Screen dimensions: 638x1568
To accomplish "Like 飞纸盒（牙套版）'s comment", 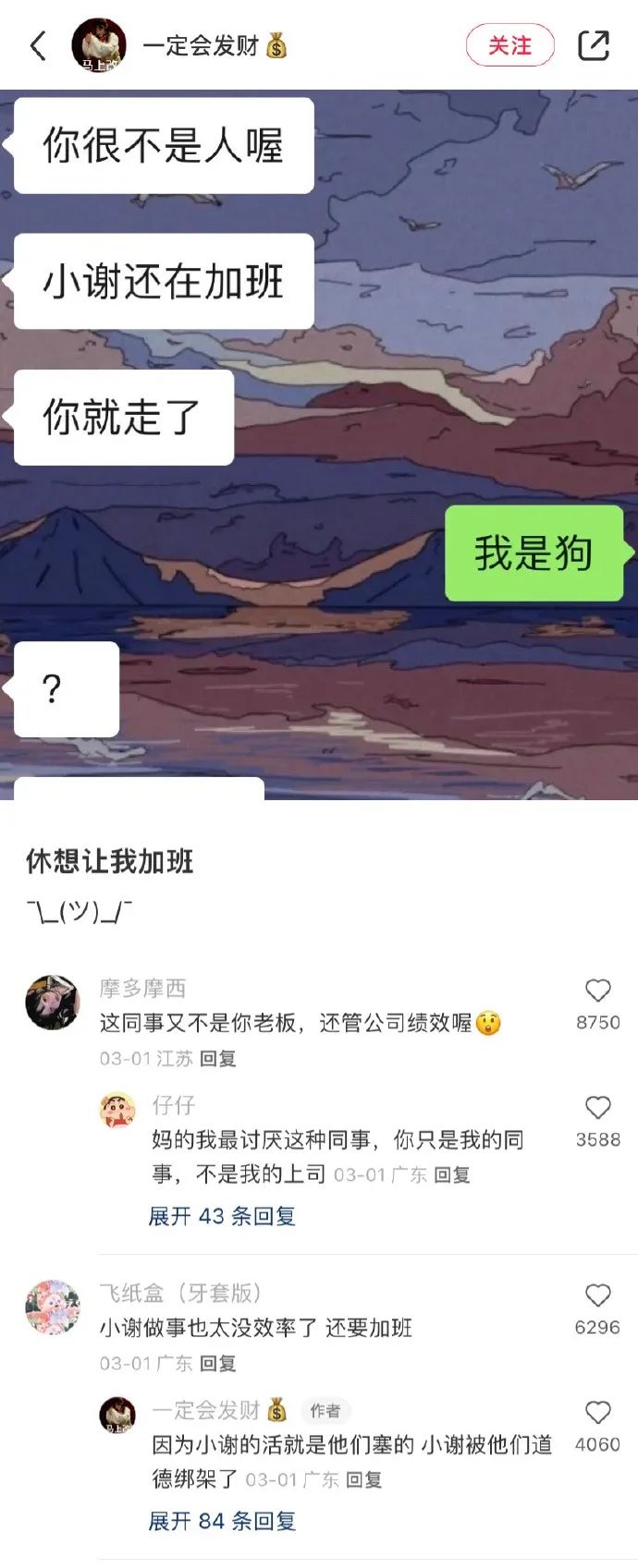I will [598, 1296].
